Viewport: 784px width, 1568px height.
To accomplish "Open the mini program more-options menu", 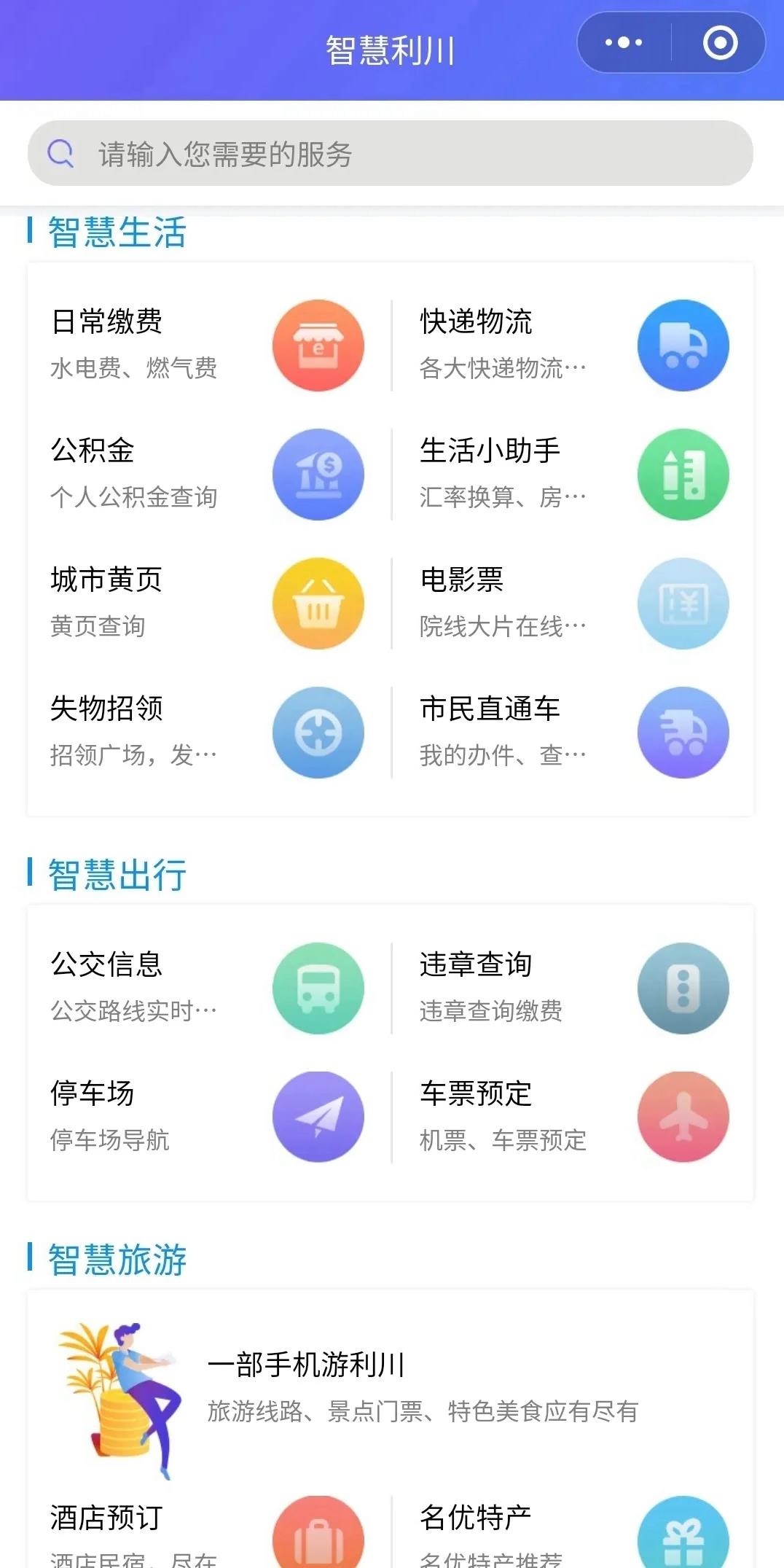I will (624, 43).
